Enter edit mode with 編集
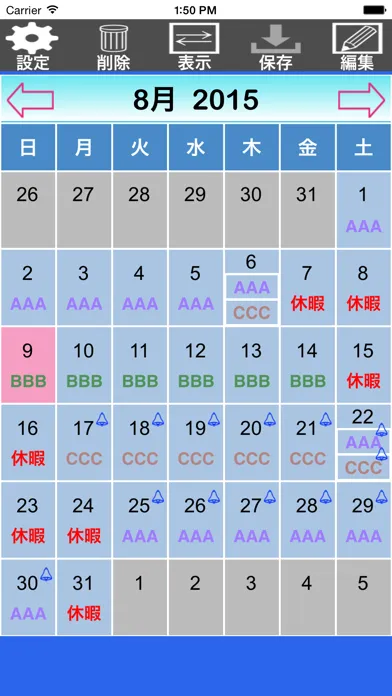Screen dimensions: 392x696 pyautogui.click(x=357, y=46)
